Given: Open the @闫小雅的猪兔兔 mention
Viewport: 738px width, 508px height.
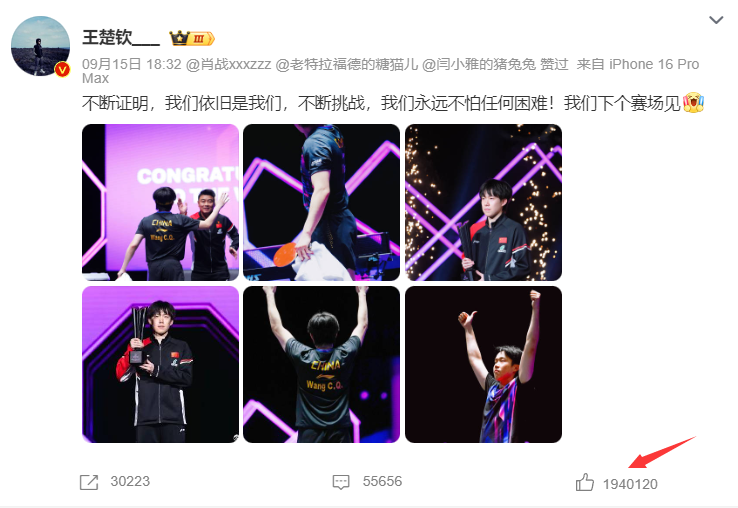Looking at the screenshot, I should [x=478, y=64].
